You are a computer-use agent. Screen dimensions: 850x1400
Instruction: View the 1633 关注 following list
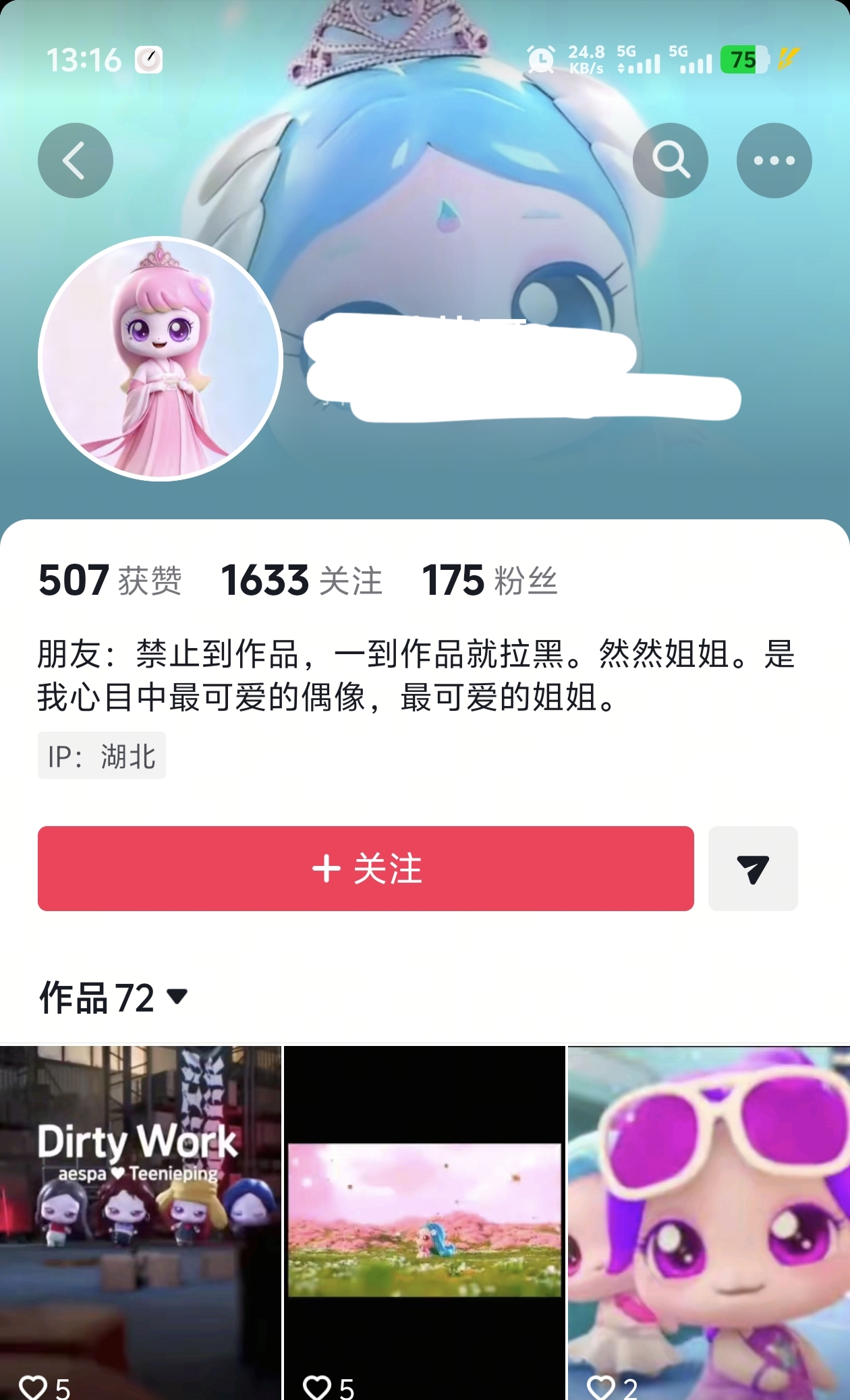coord(302,580)
